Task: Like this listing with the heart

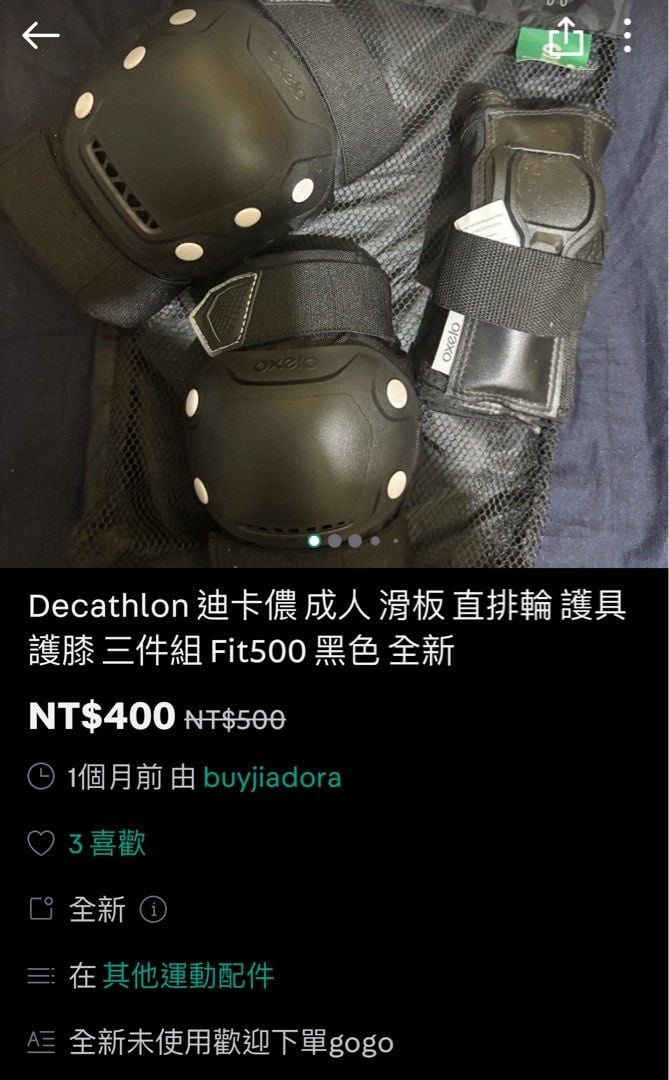Action: (40, 843)
